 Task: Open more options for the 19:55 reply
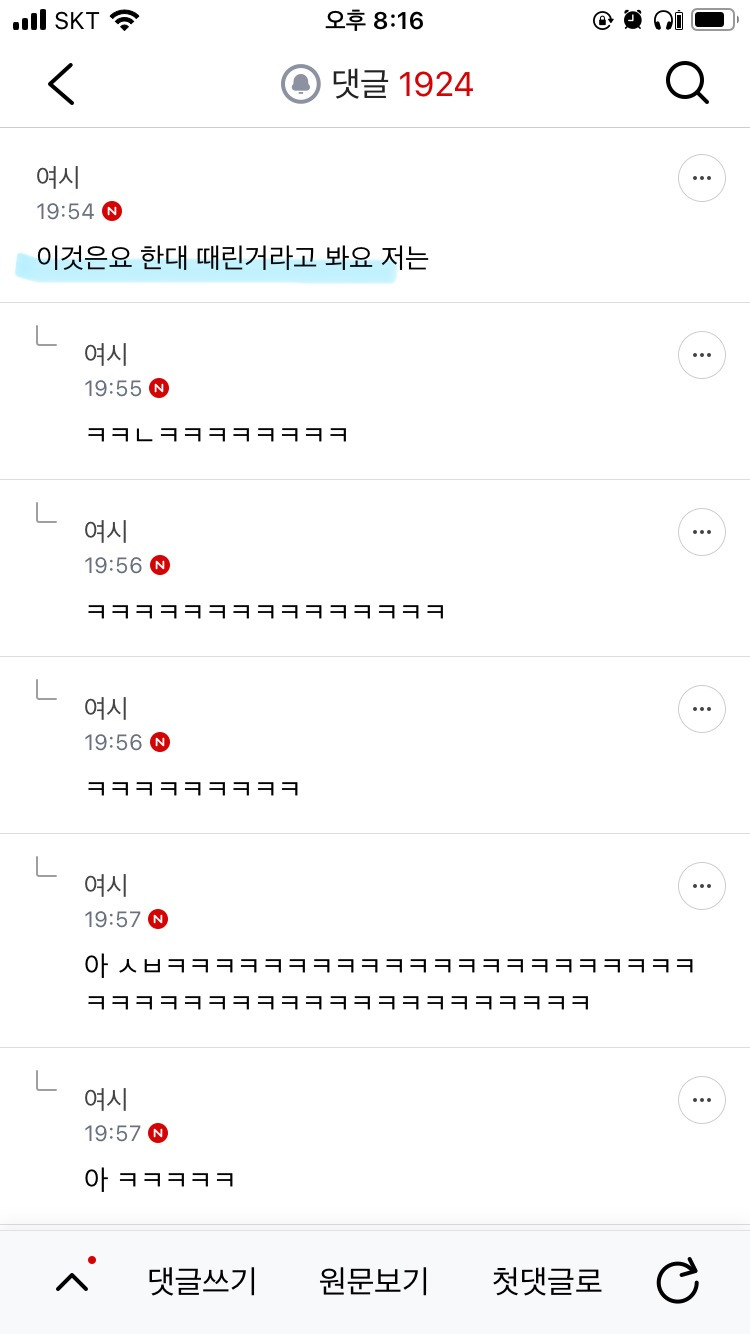point(702,355)
